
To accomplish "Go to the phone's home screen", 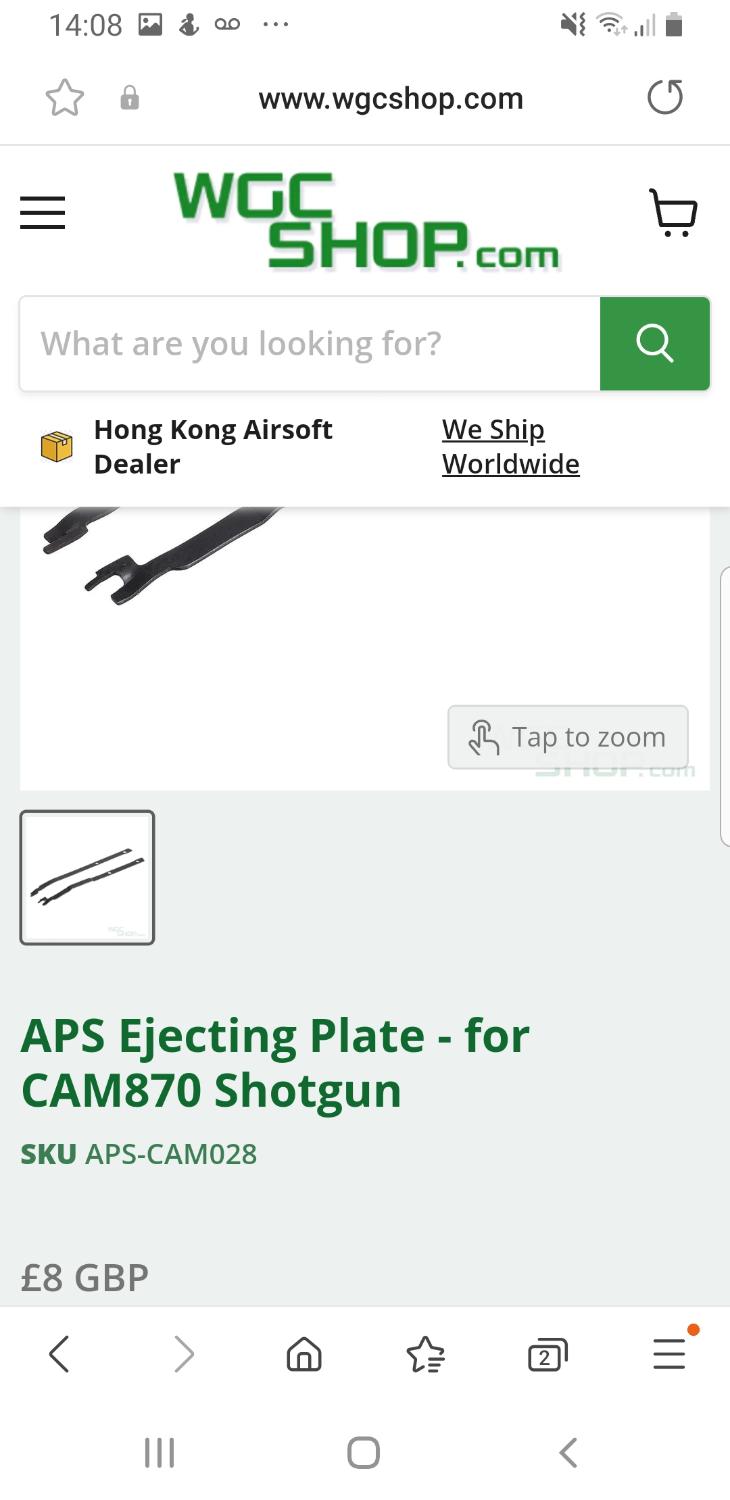I will click(364, 1452).
